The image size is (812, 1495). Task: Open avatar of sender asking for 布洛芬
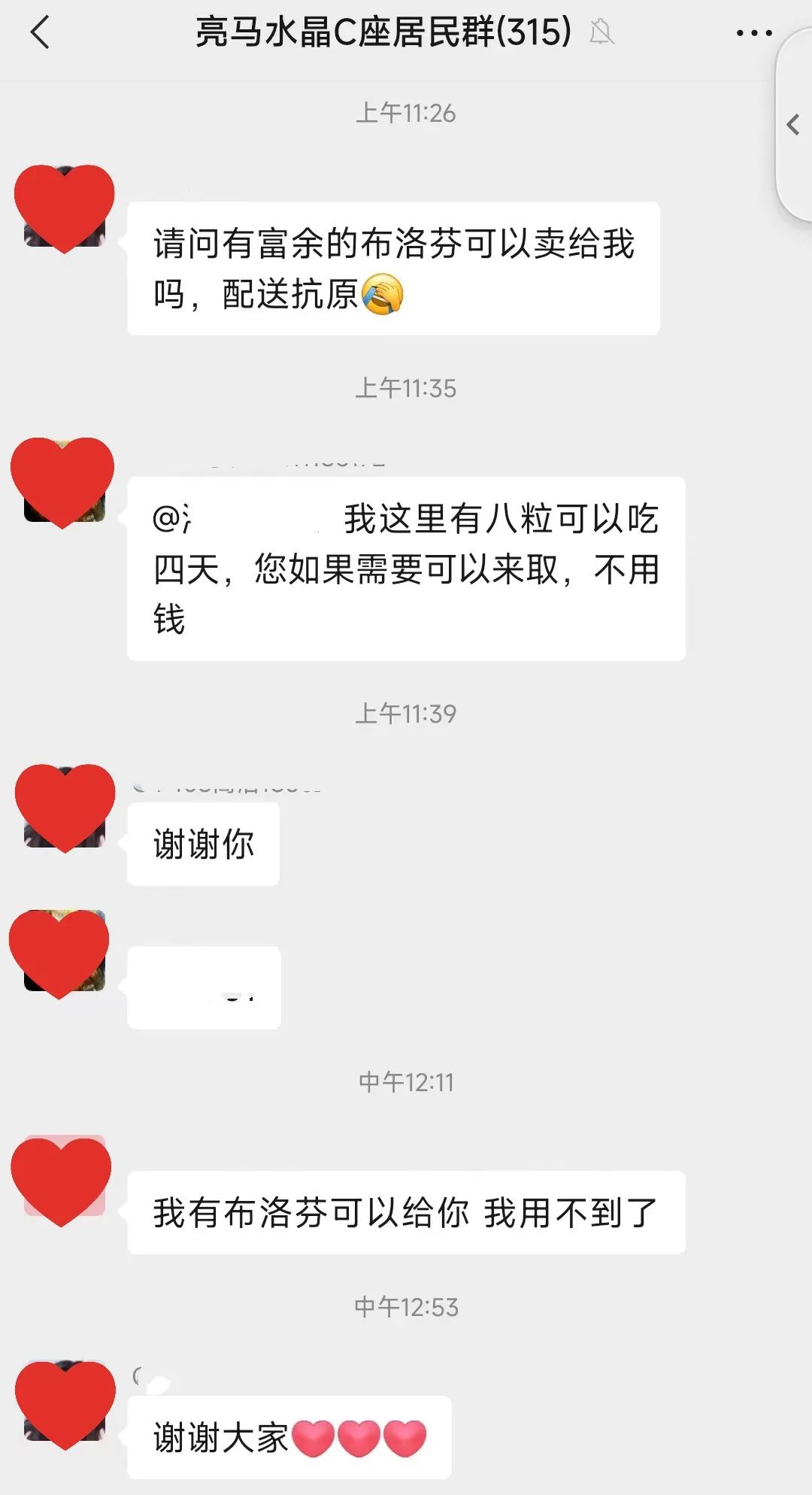(x=64, y=208)
